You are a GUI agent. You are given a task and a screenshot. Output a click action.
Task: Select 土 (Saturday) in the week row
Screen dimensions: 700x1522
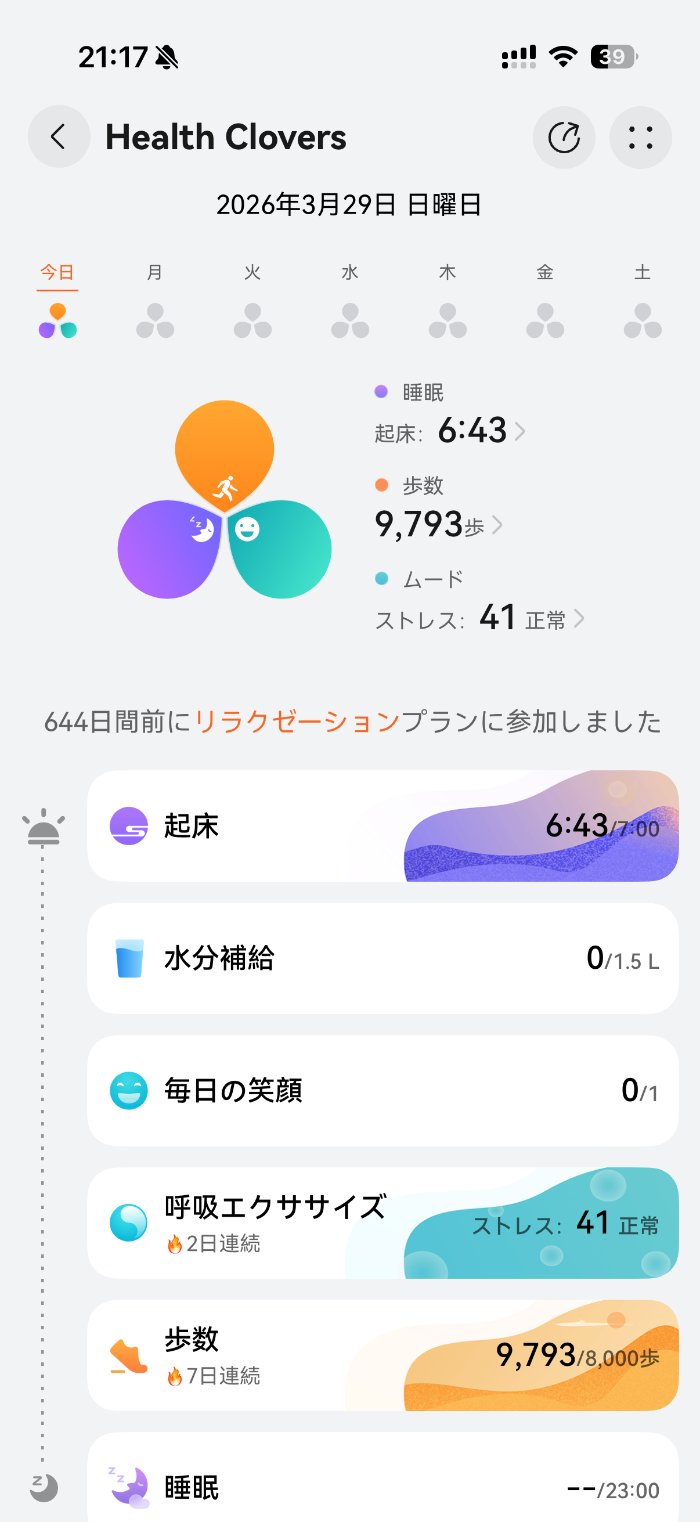click(643, 301)
